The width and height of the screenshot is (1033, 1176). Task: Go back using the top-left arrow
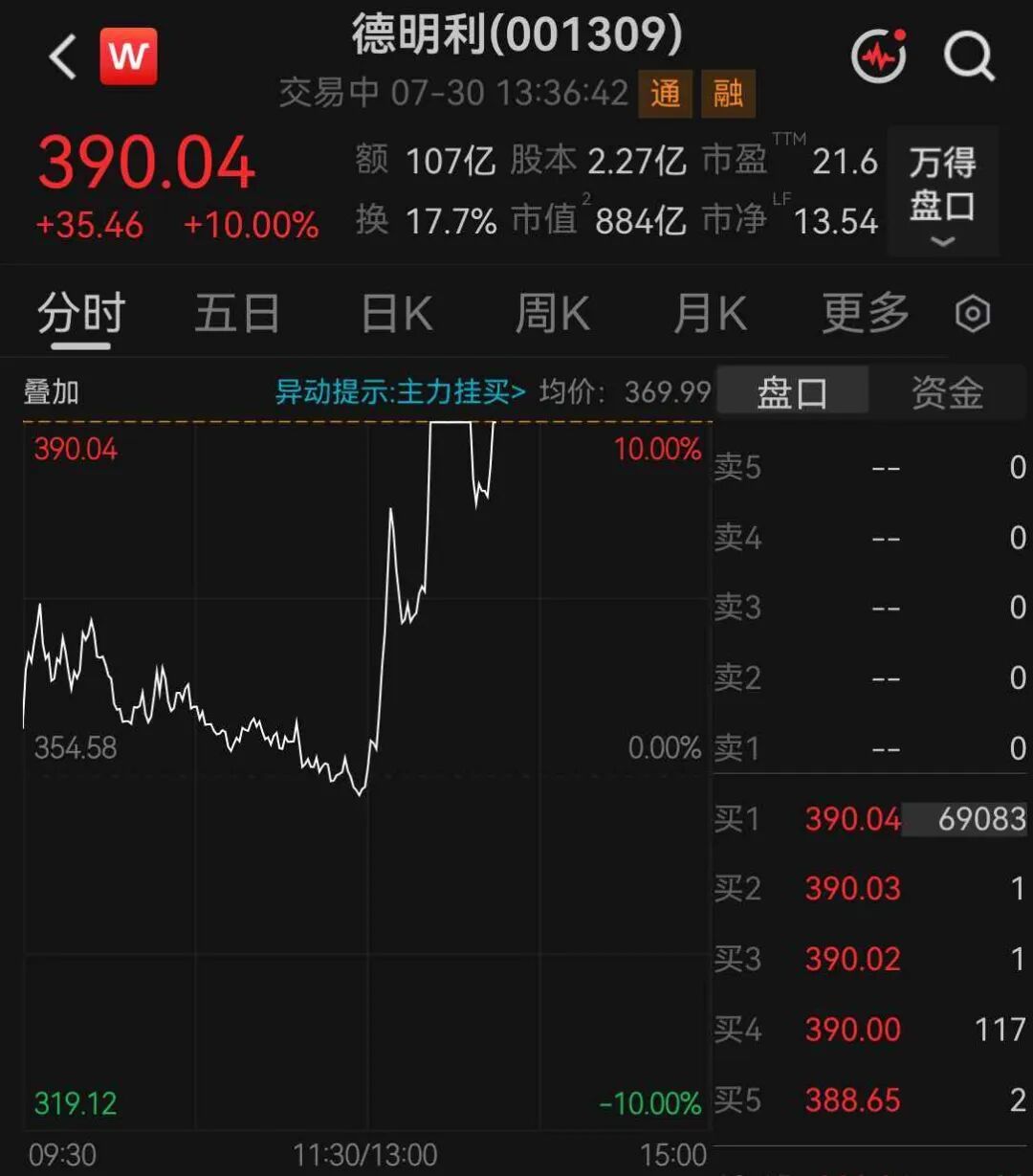(62, 57)
